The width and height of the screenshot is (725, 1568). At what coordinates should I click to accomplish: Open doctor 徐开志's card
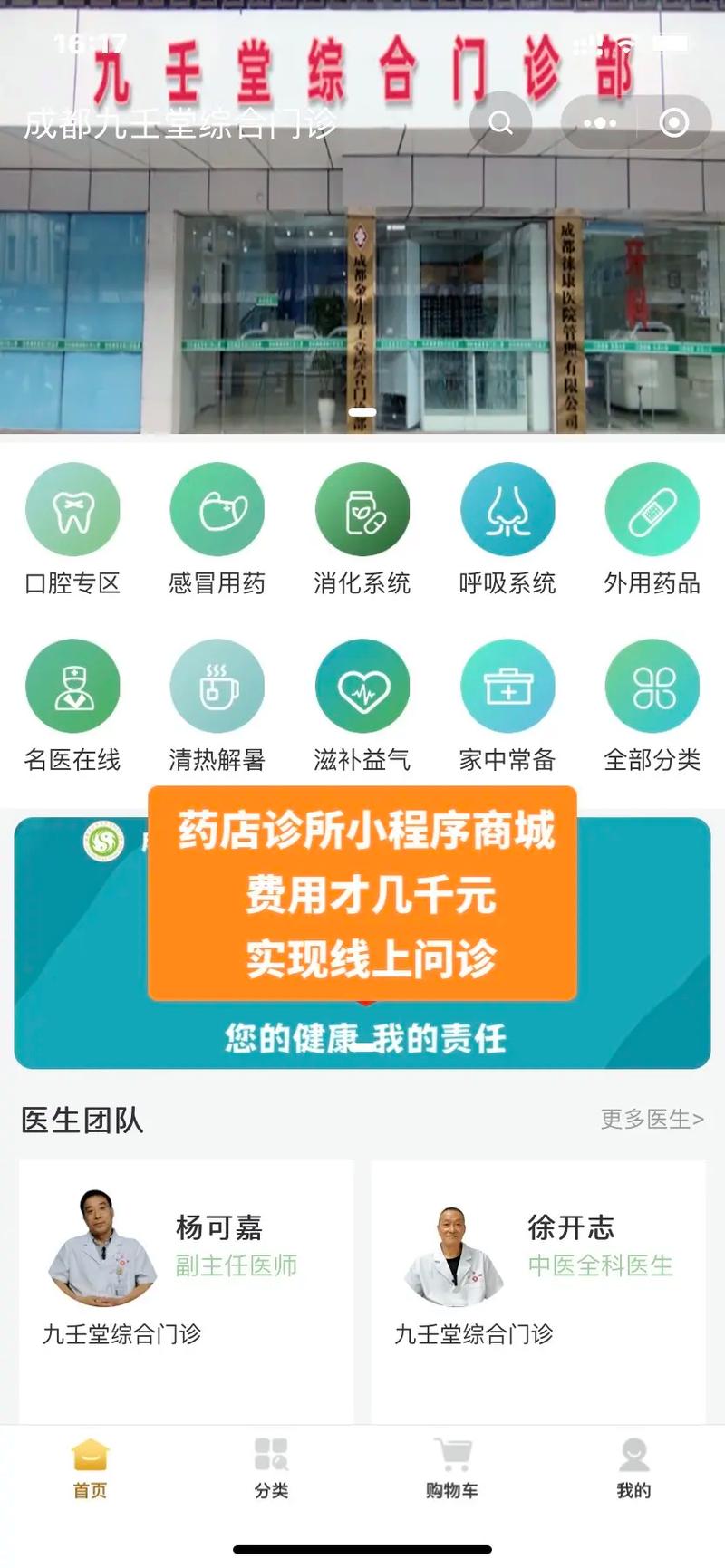click(x=538, y=1268)
